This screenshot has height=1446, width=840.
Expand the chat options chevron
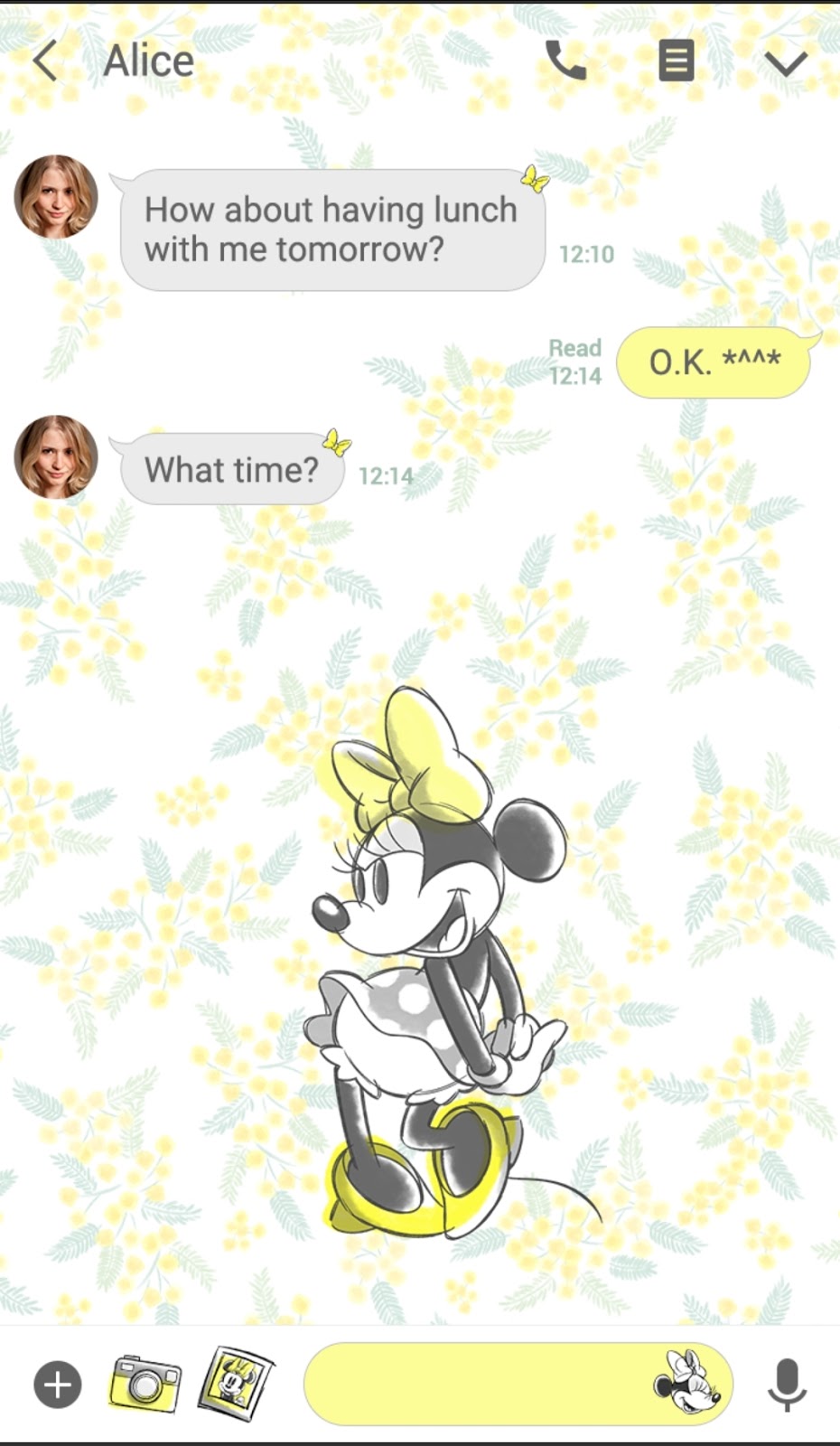click(x=785, y=62)
